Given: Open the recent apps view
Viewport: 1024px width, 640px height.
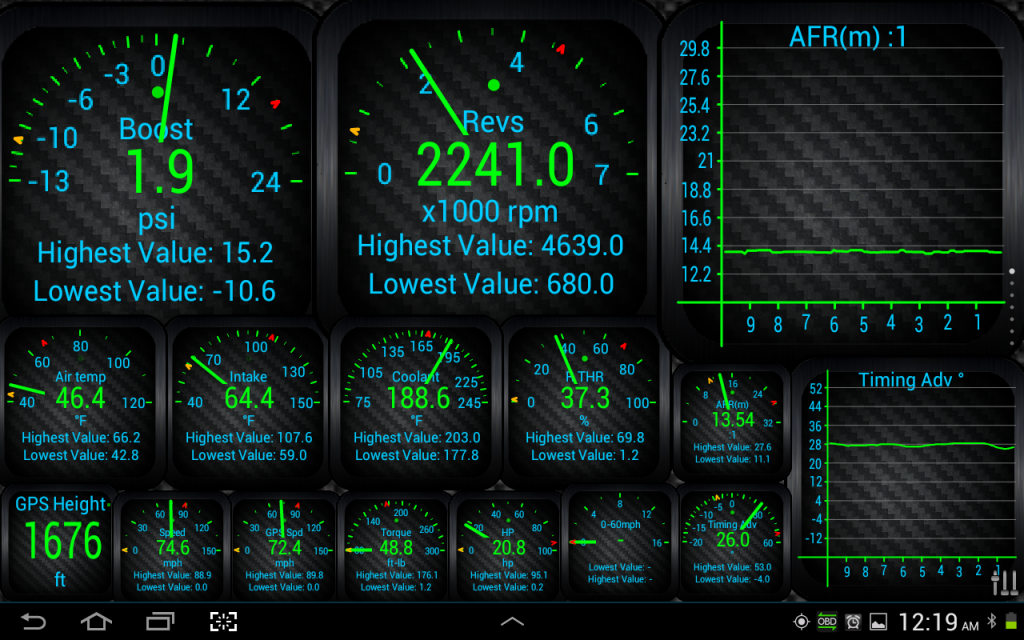Looking at the screenshot, I should click(160, 622).
